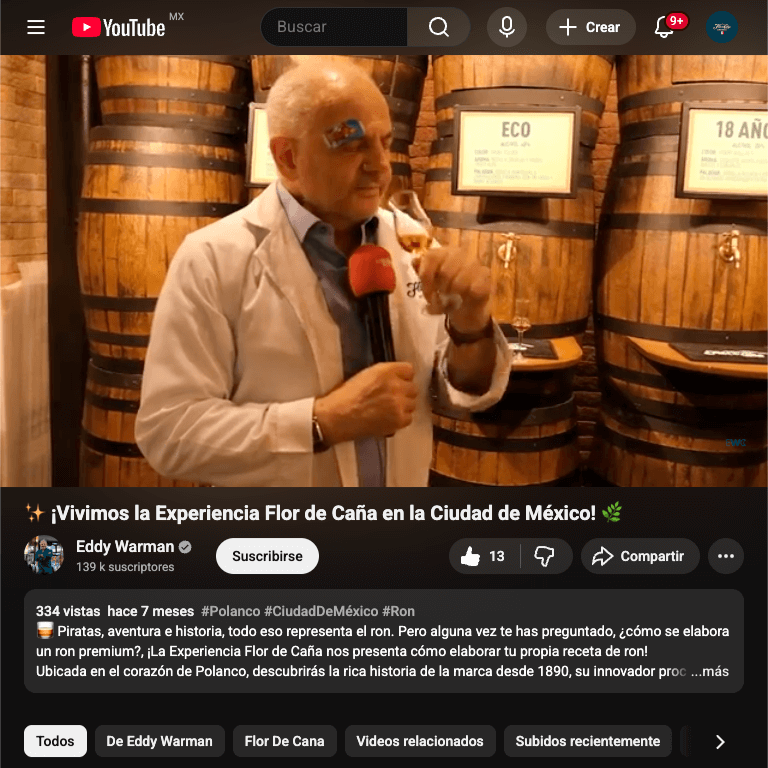768x768 pixels.
Task: Select the Flor De Cana chip
Action: (285, 741)
